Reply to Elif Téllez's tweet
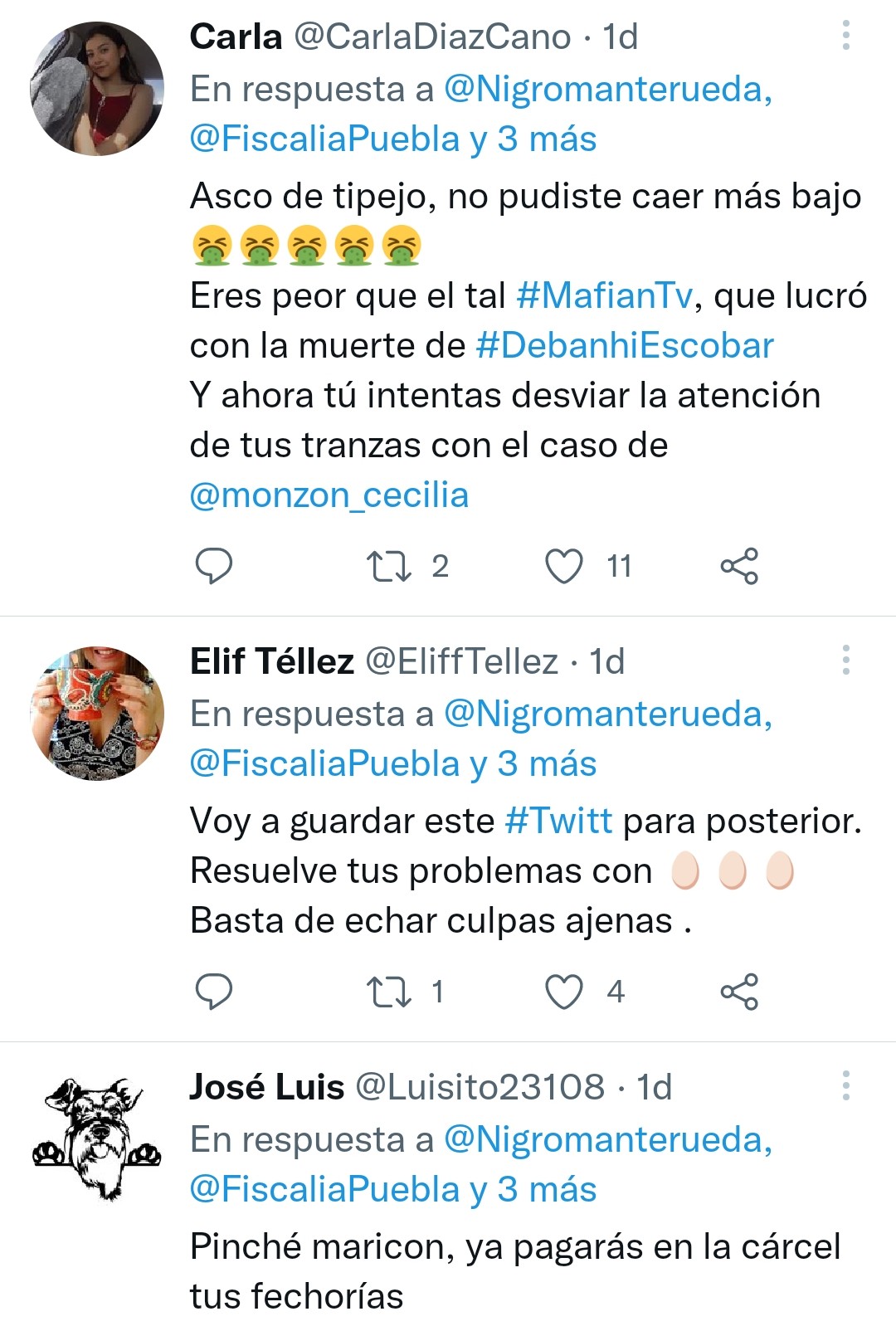 coord(213,992)
